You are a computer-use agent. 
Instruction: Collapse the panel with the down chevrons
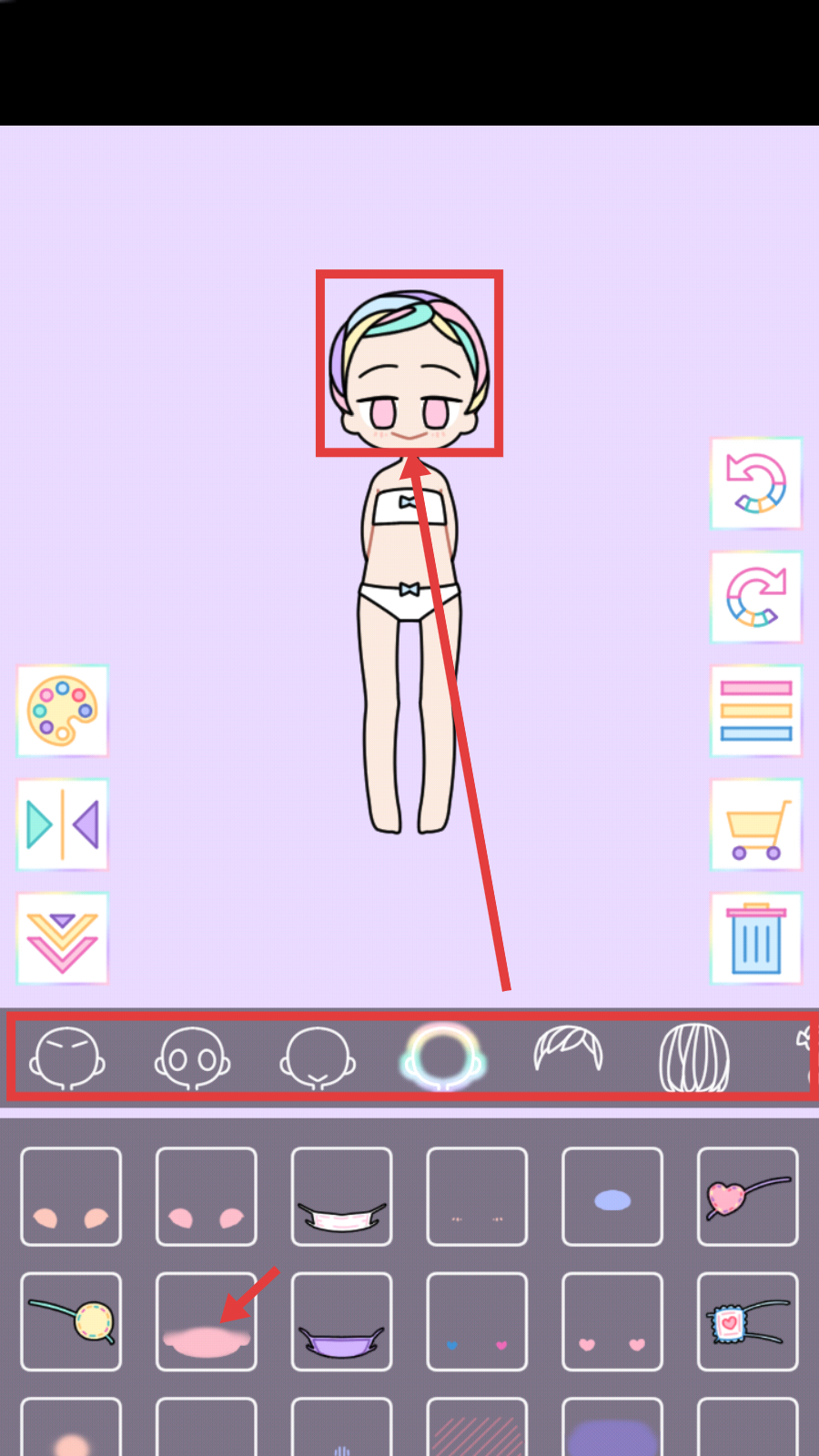[62, 938]
